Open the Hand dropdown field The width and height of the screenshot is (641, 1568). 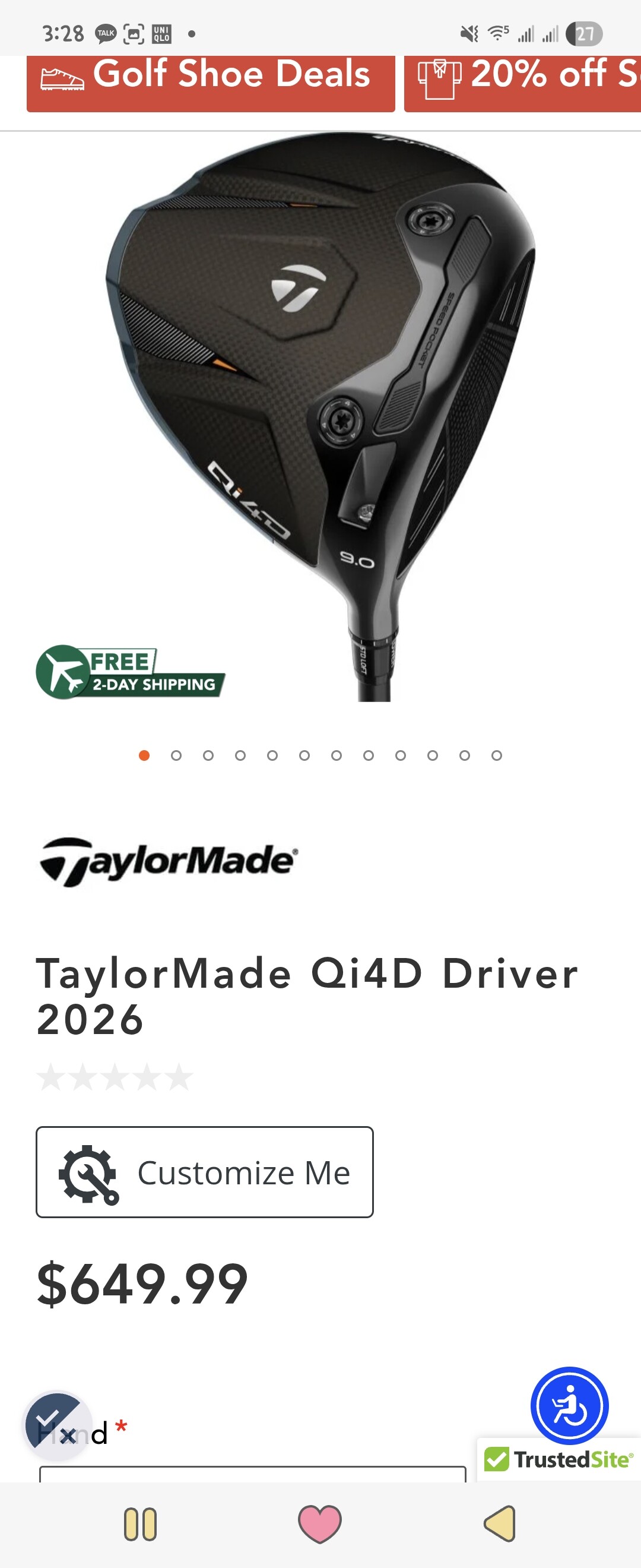(252, 1474)
